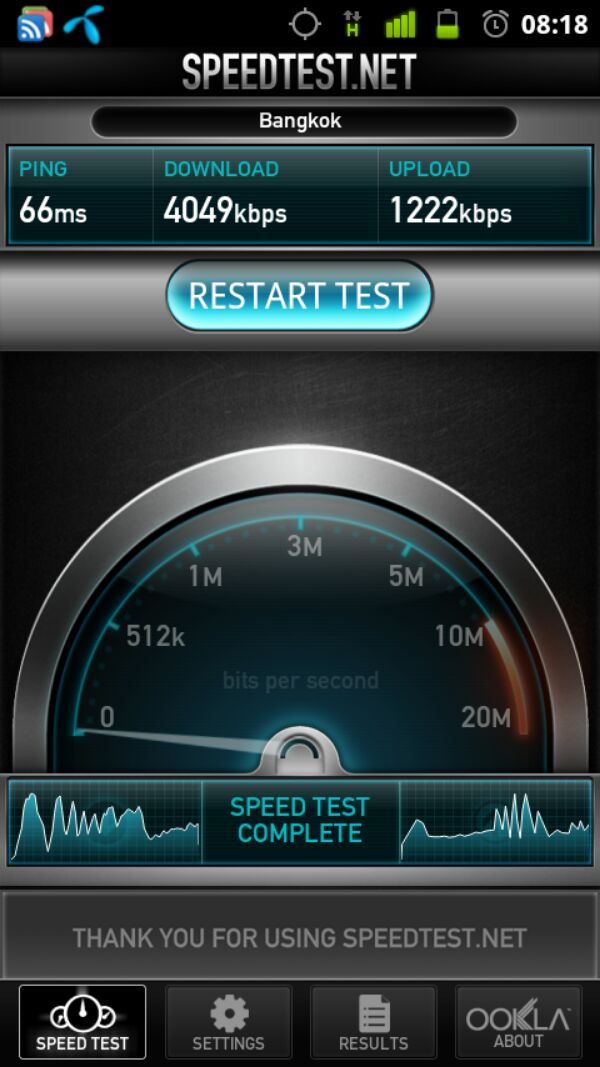600x1067 pixels.
Task: Open the Settings tab
Action: point(228,1021)
